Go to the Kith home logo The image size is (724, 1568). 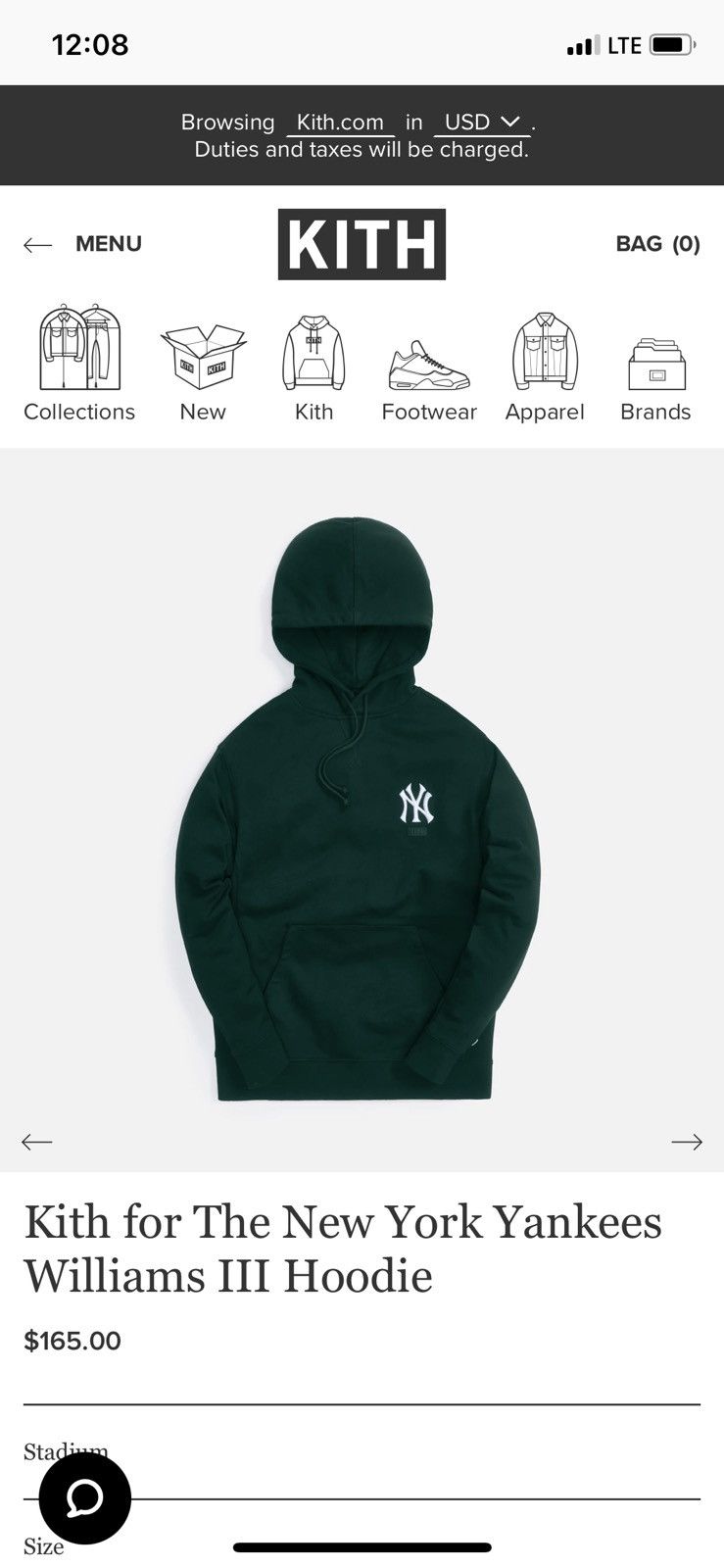coord(362,244)
